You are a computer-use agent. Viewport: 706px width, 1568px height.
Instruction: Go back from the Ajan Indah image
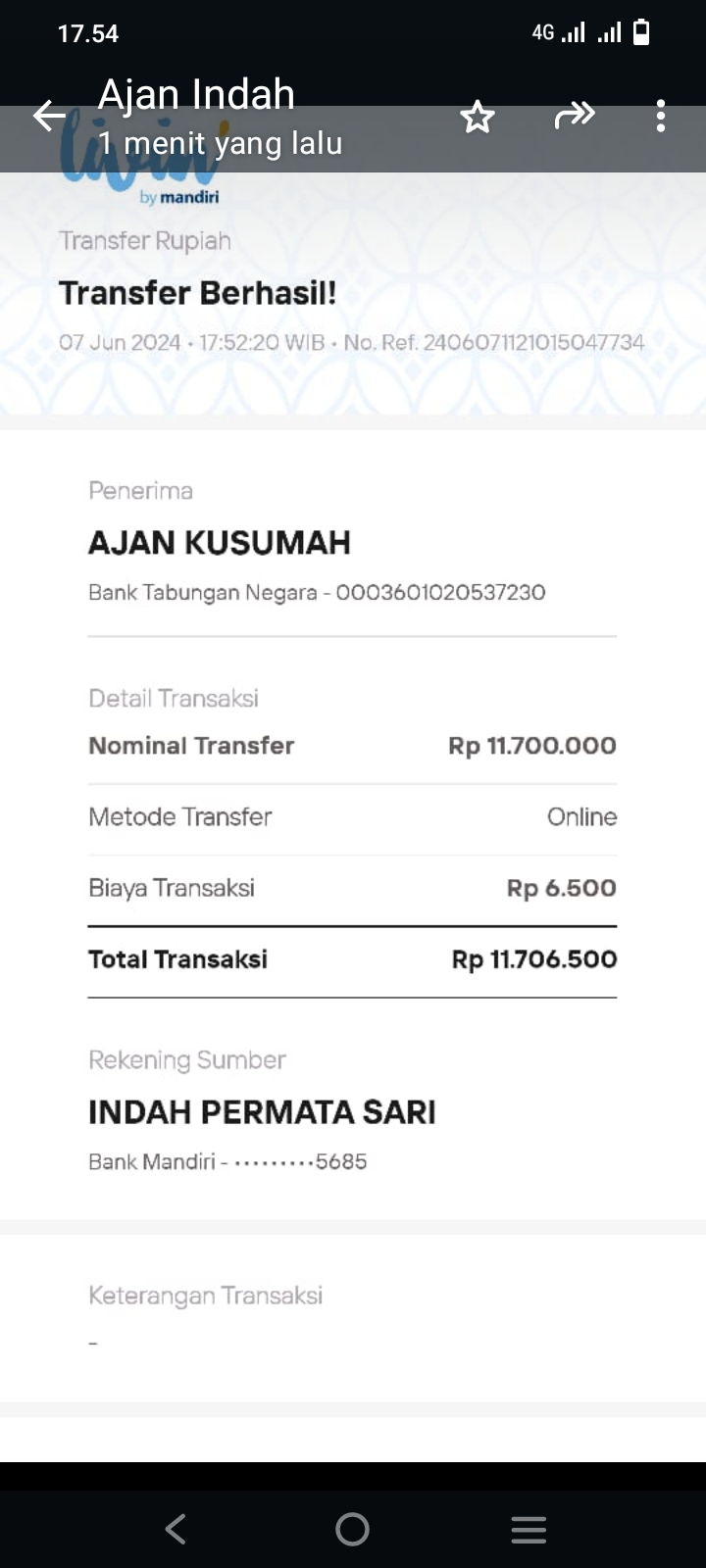(x=49, y=117)
